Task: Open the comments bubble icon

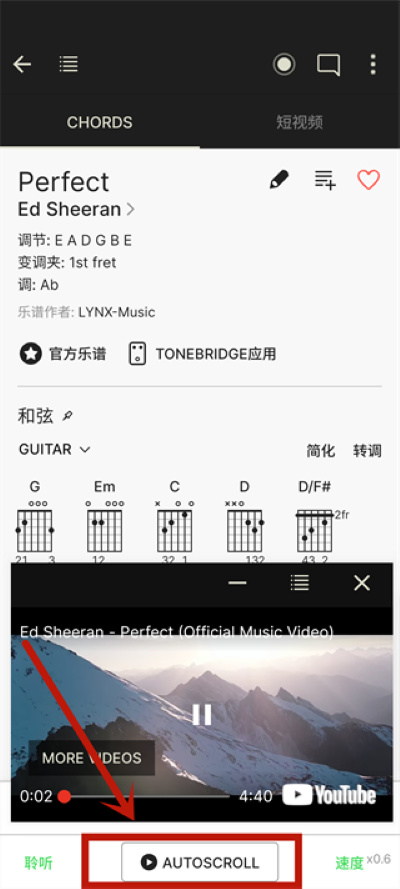Action: [329, 65]
